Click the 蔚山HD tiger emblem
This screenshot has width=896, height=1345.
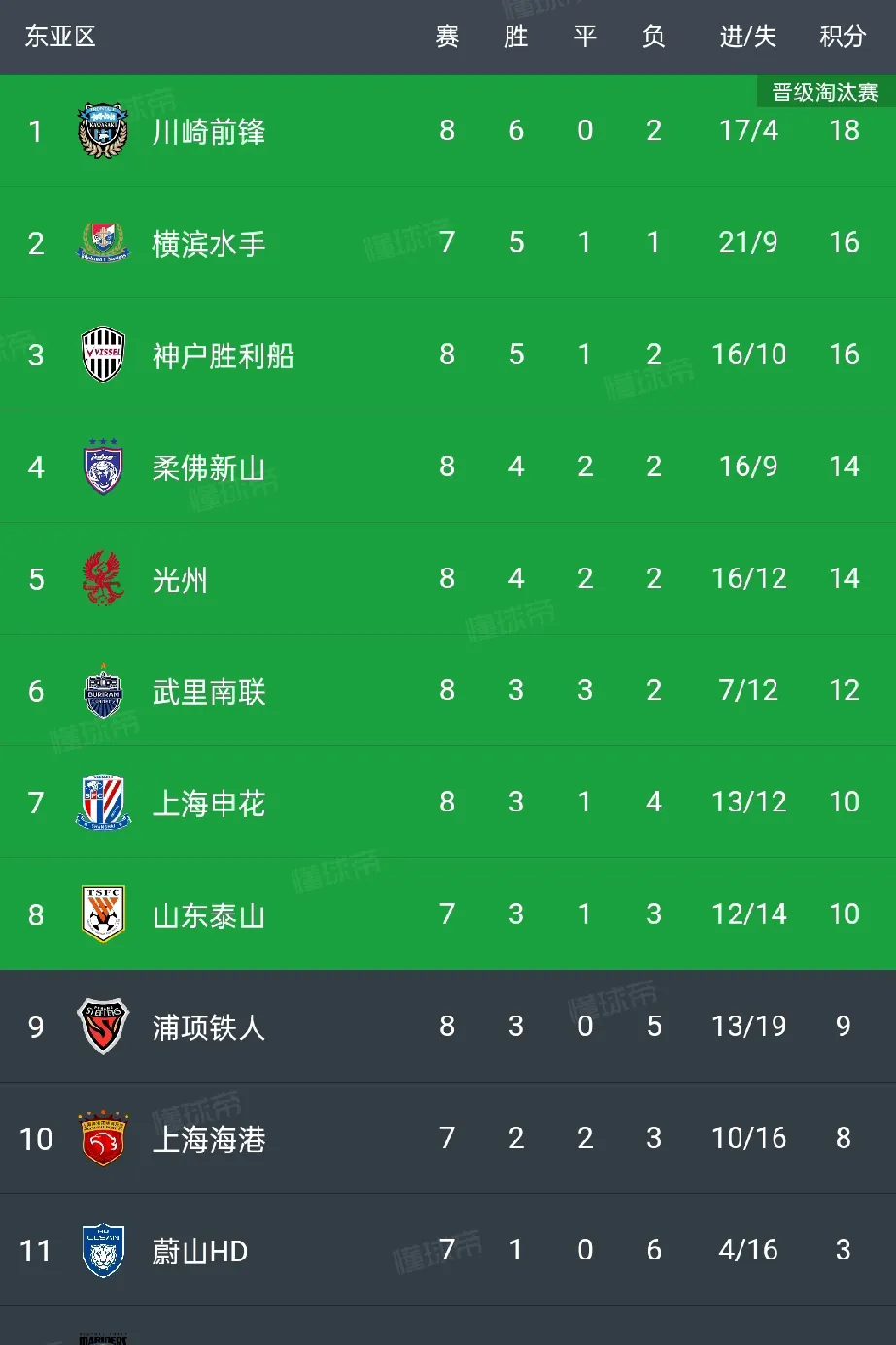tap(103, 1251)
